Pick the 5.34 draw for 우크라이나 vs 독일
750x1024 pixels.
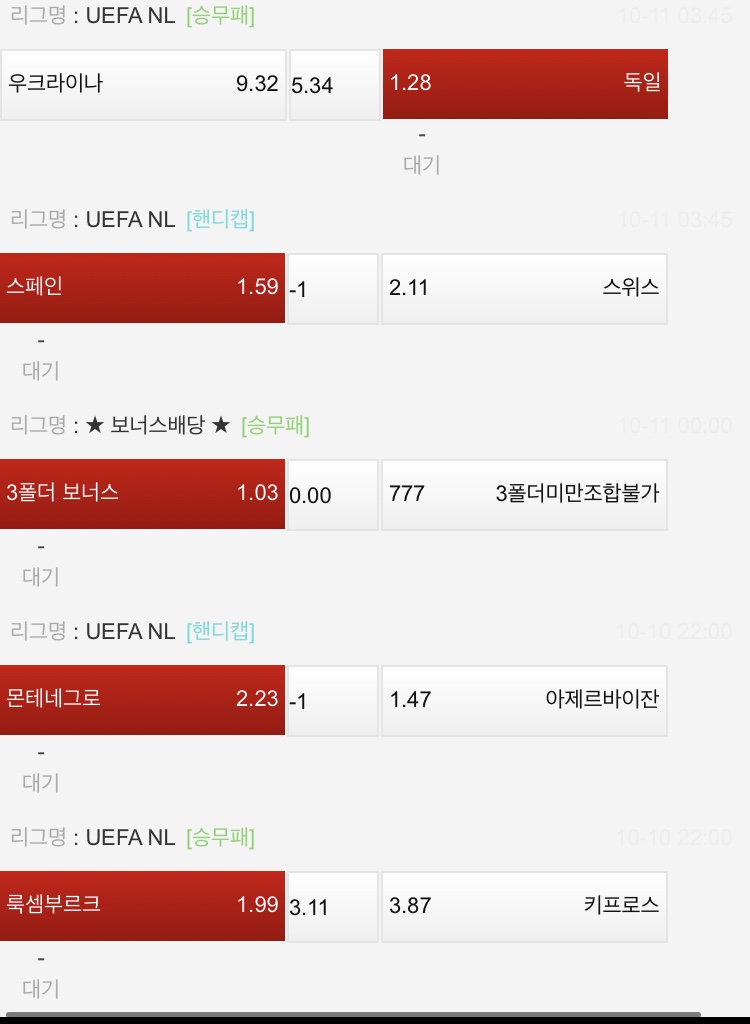334,84
